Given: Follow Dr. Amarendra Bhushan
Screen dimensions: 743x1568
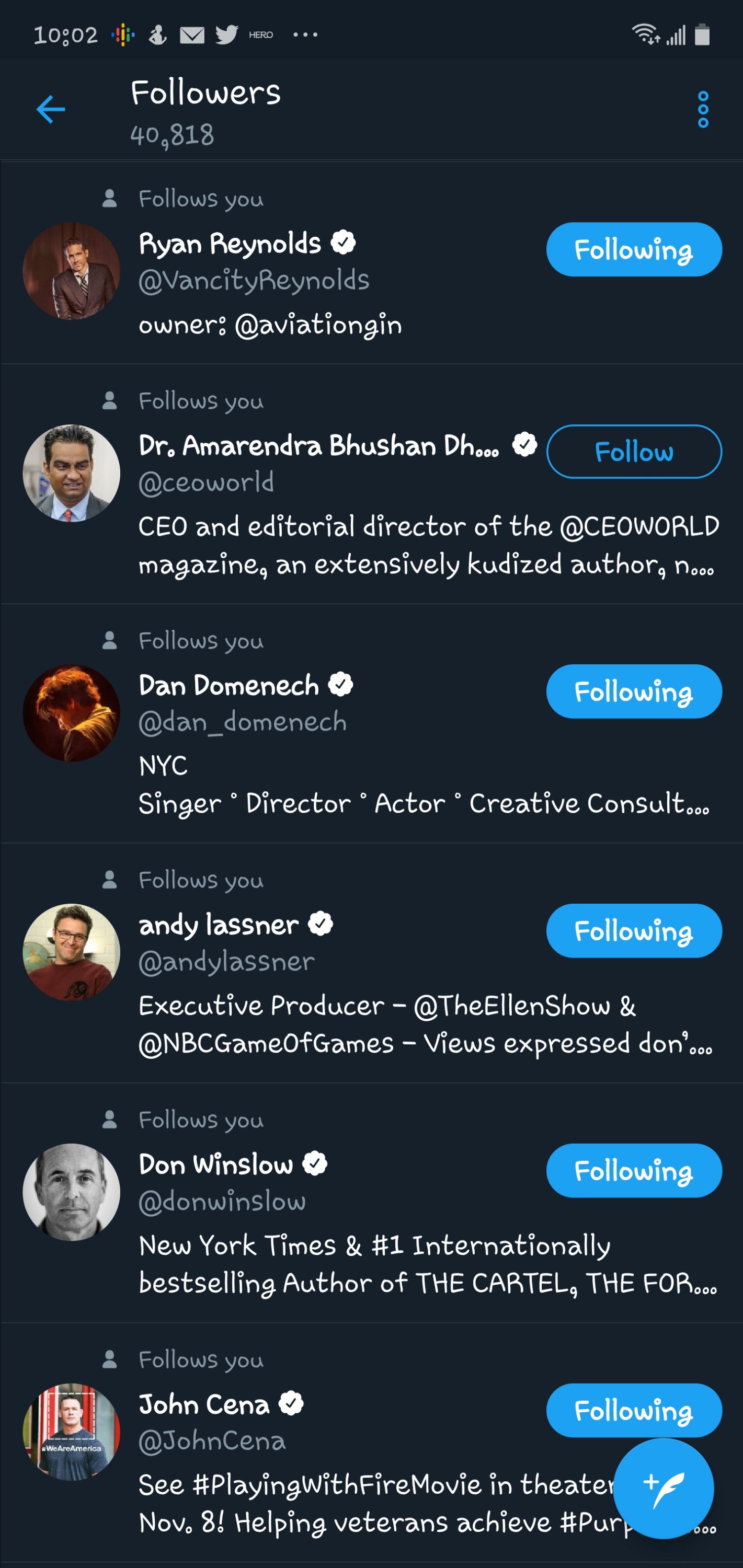Looking at the screenshot, I should point(633,452).
